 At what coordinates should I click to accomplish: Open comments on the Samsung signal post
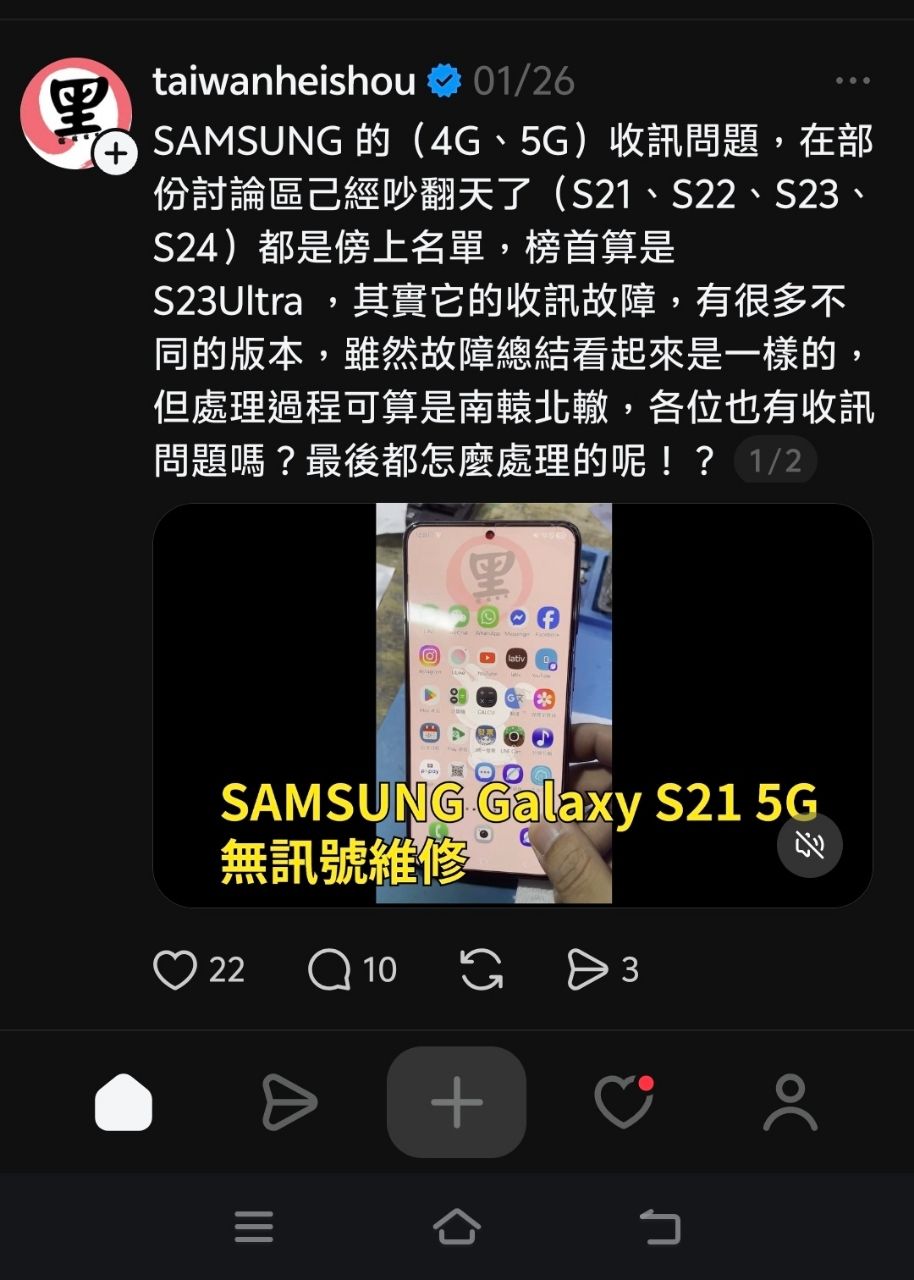click(329, 969)
